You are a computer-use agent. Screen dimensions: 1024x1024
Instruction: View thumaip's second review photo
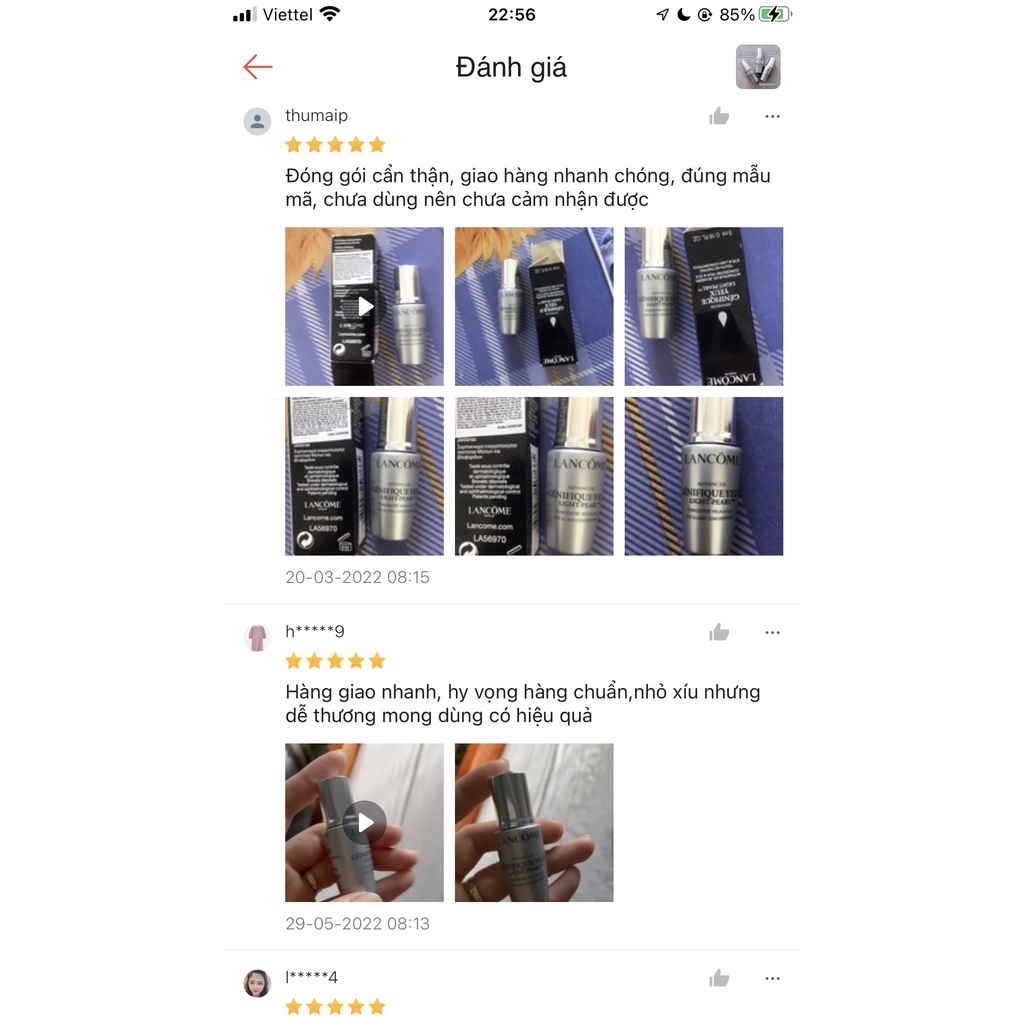tap(534, 306)
